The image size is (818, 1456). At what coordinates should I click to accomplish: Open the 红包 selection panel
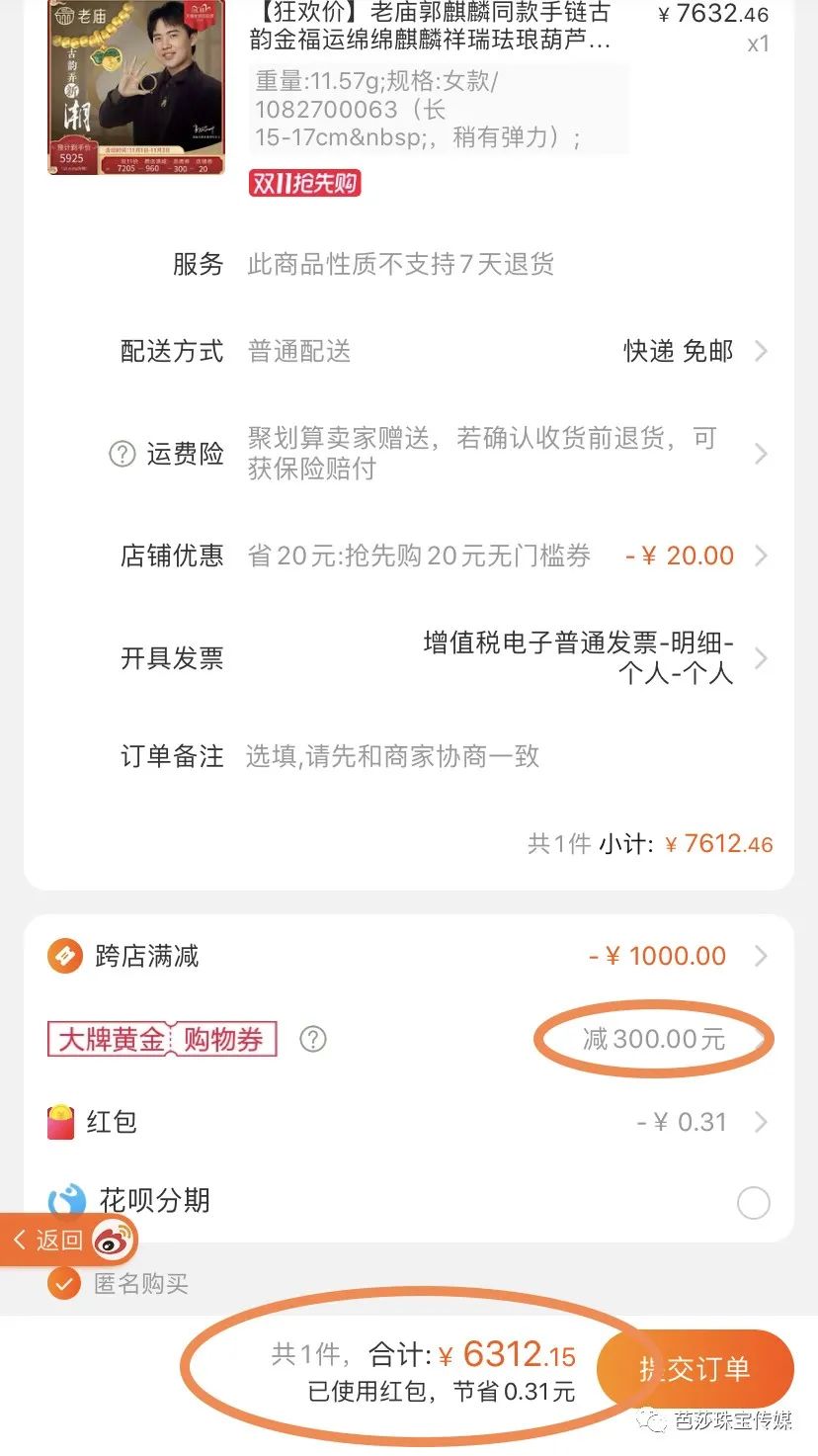tap(761, 1122)
